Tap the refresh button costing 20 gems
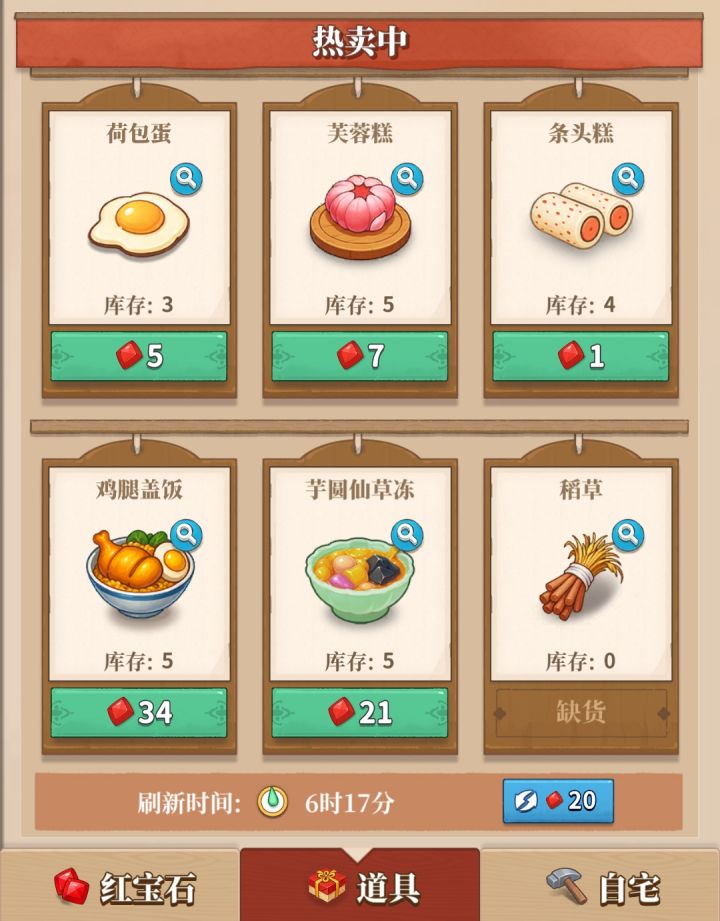 558,801
